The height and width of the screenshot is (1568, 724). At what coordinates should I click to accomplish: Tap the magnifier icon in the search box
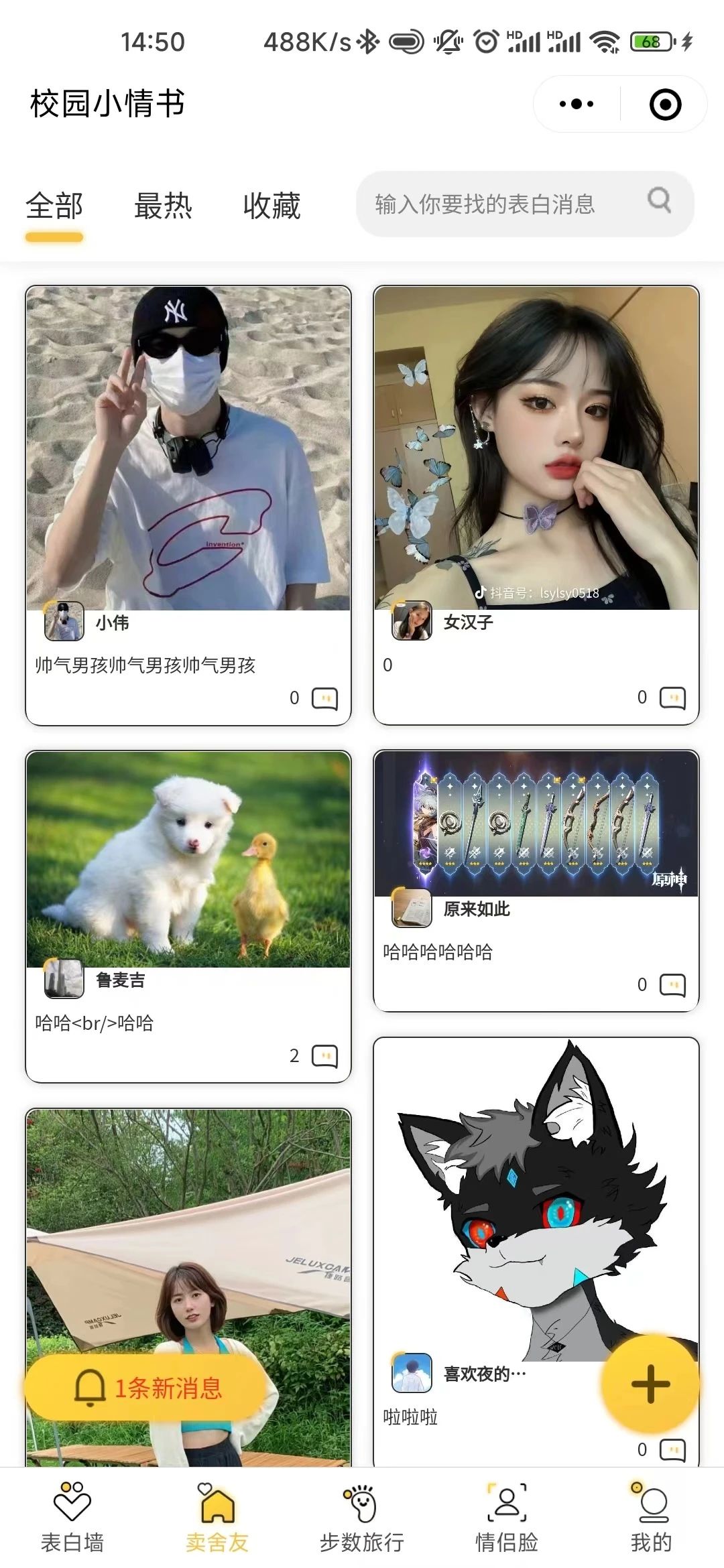[x=659, y=200]
